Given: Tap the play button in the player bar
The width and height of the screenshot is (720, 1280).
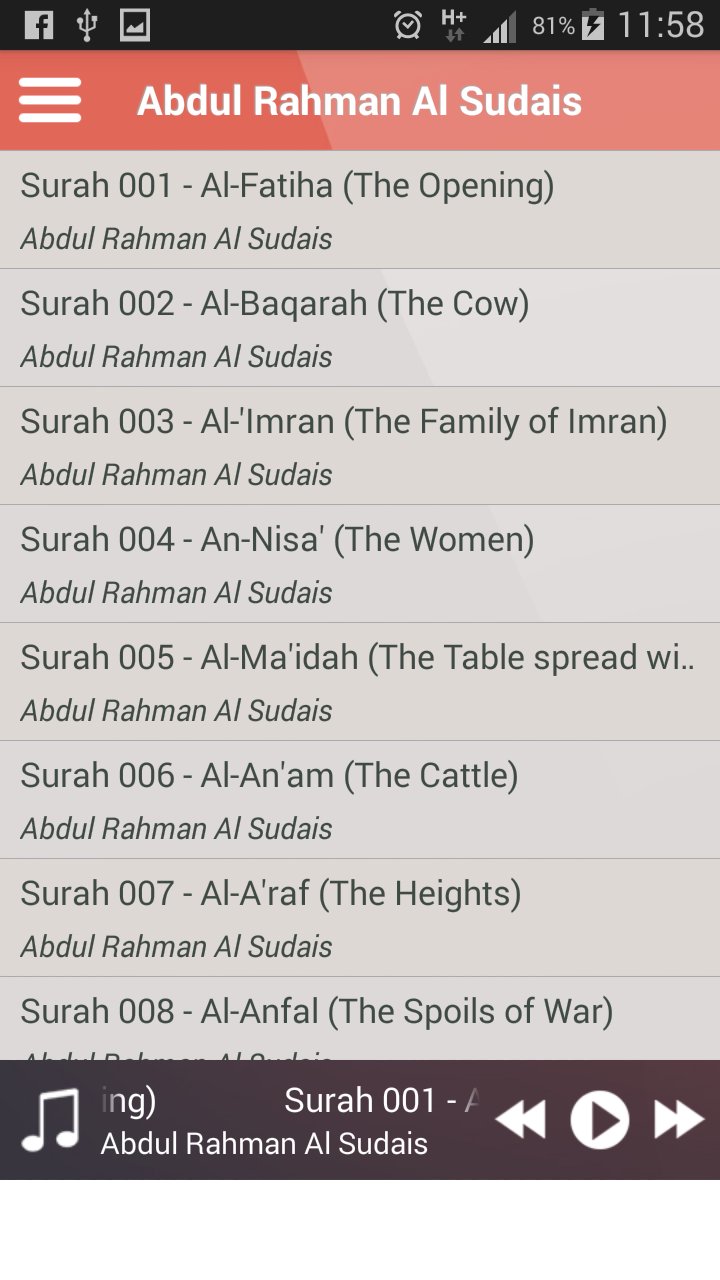Looking at the screenshot, I should pyautogui.click(x=600, y=1120).
